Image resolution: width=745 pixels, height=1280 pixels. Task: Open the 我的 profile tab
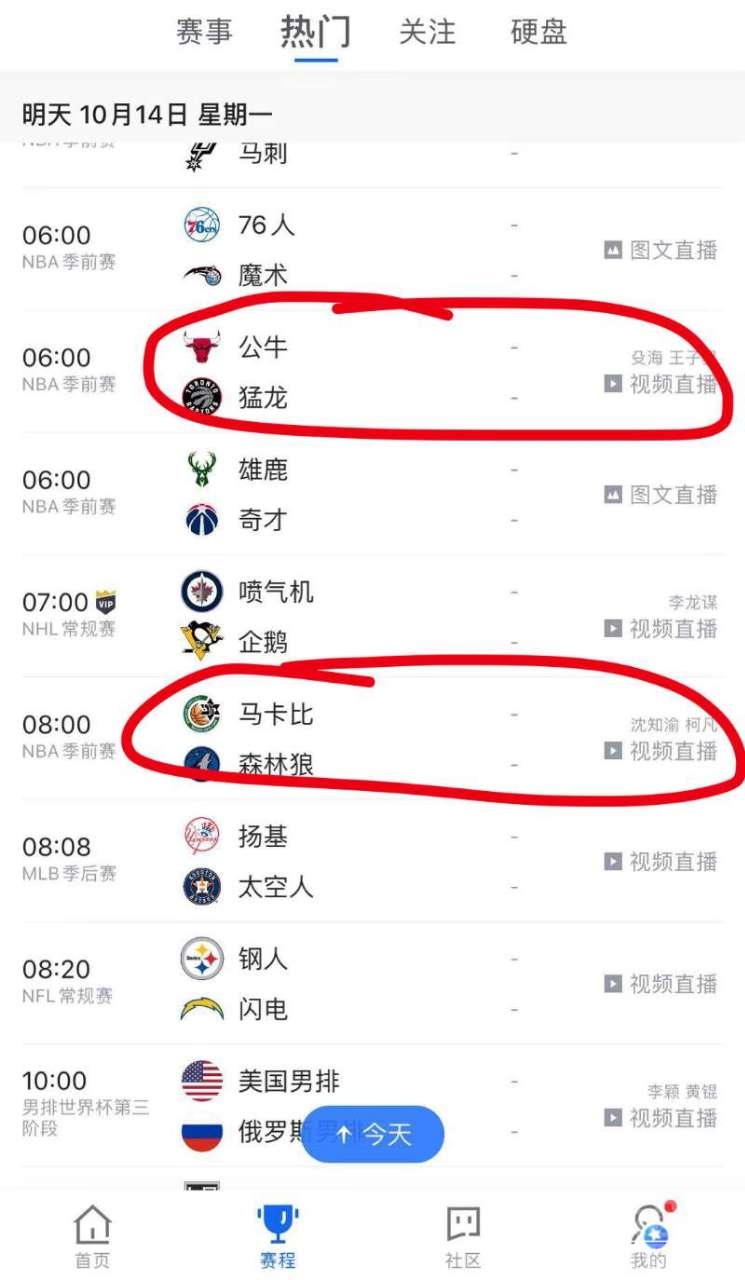(x=648, y=1236)
